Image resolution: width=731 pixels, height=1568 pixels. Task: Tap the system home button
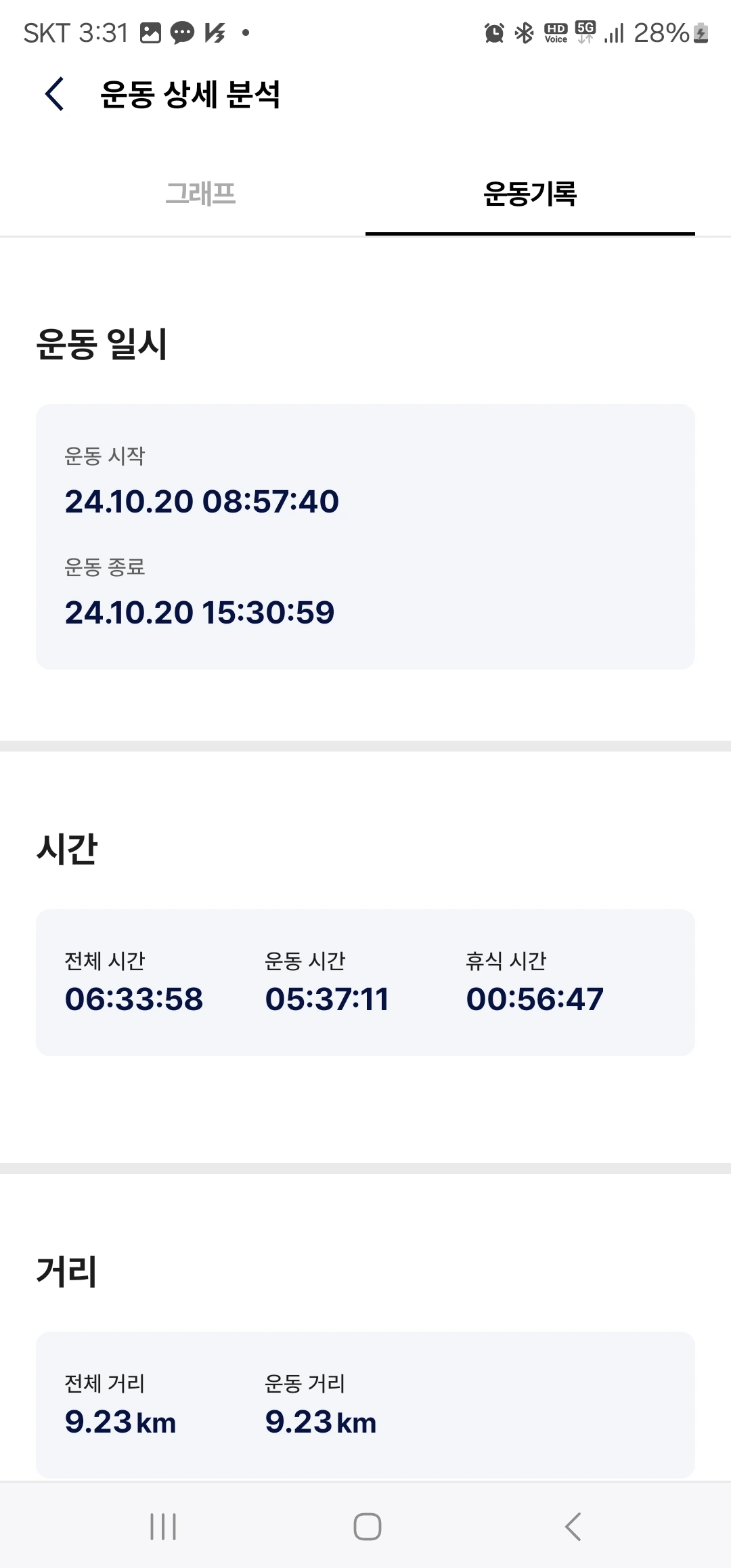click(368, 1527)
